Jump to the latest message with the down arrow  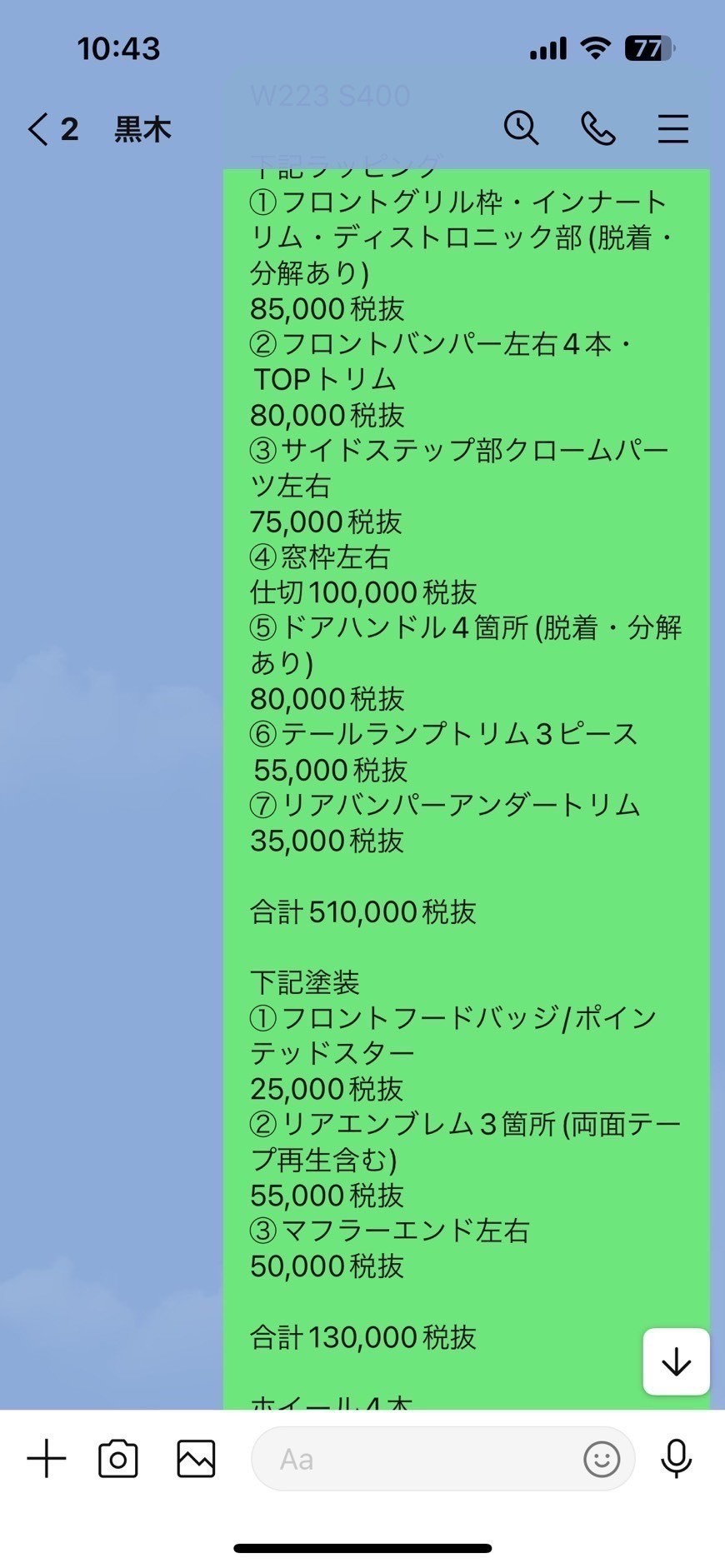[x=676, y=1362]
